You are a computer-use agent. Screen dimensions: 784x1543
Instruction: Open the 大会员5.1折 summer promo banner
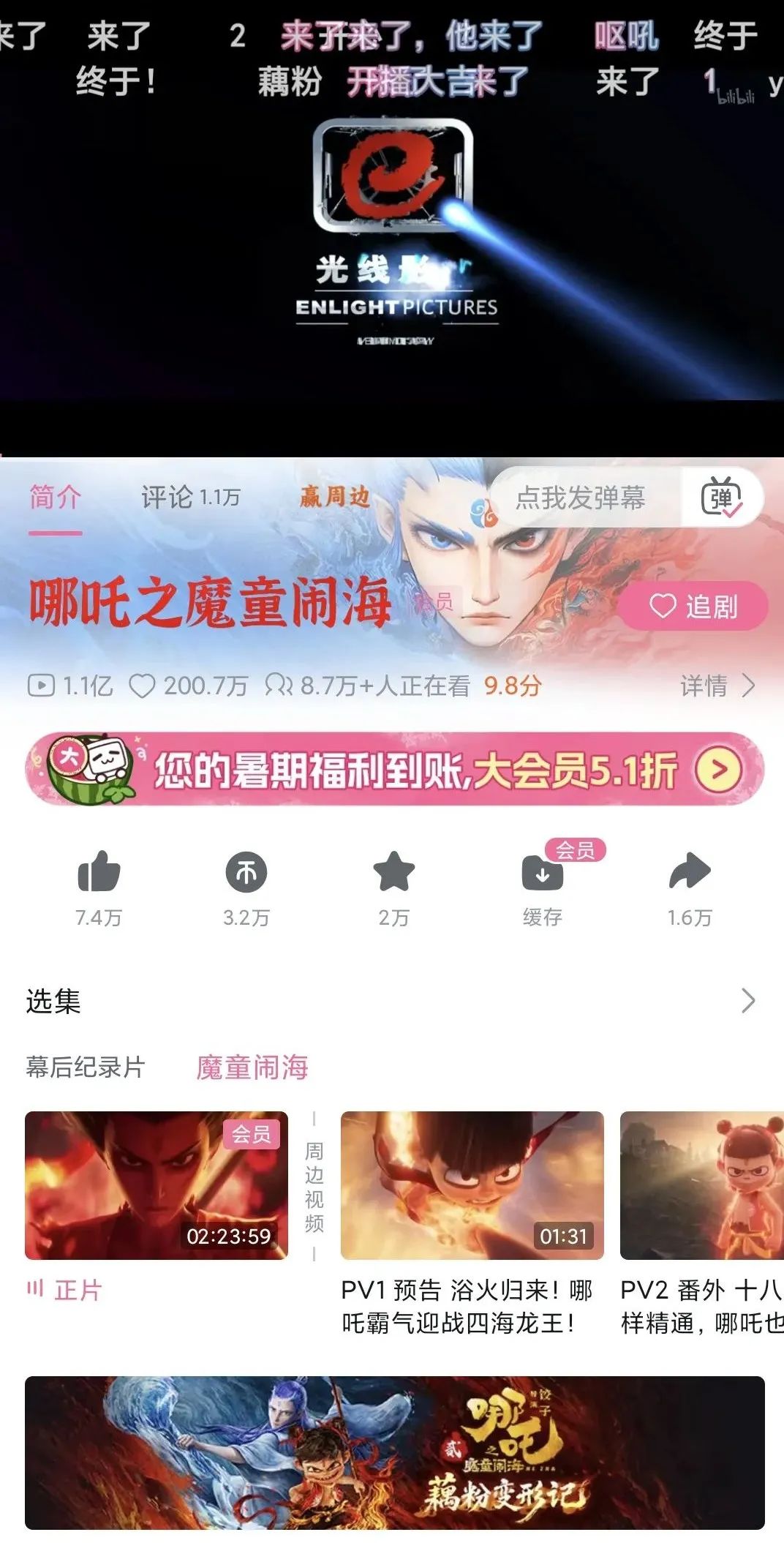point(395,770)
